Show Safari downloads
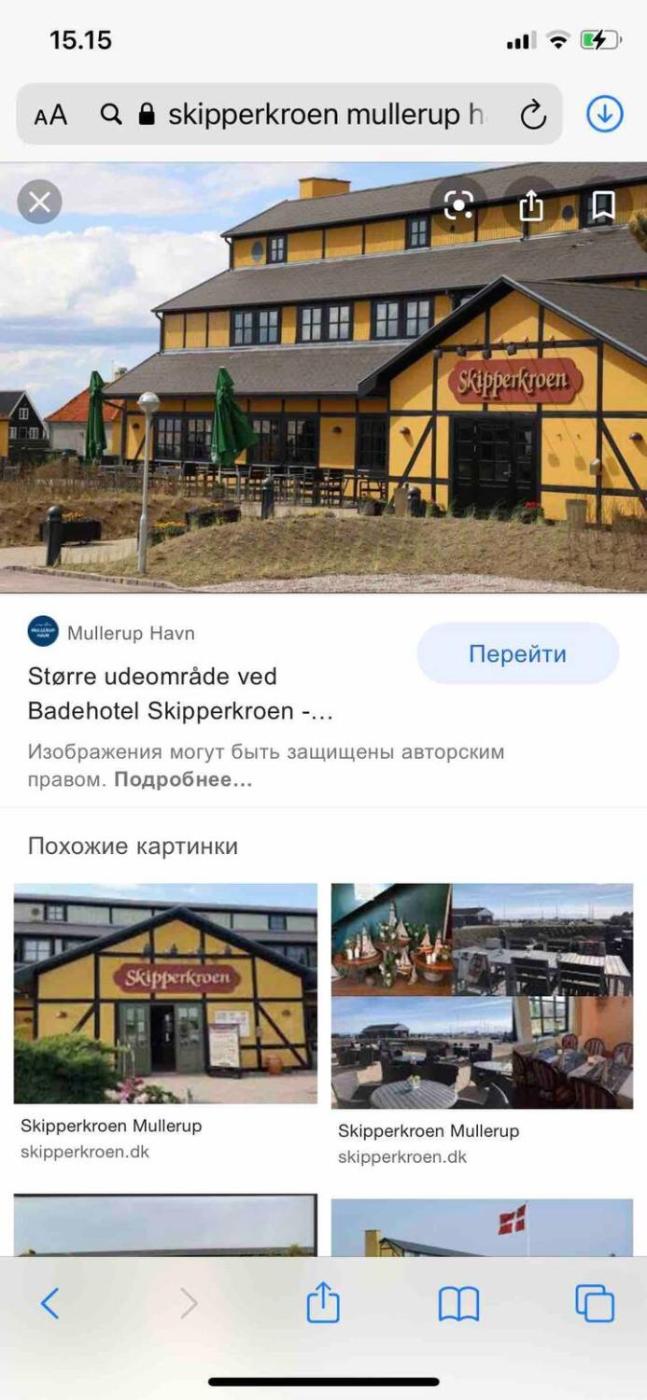Screen dimensions: 647x1400 604,114
